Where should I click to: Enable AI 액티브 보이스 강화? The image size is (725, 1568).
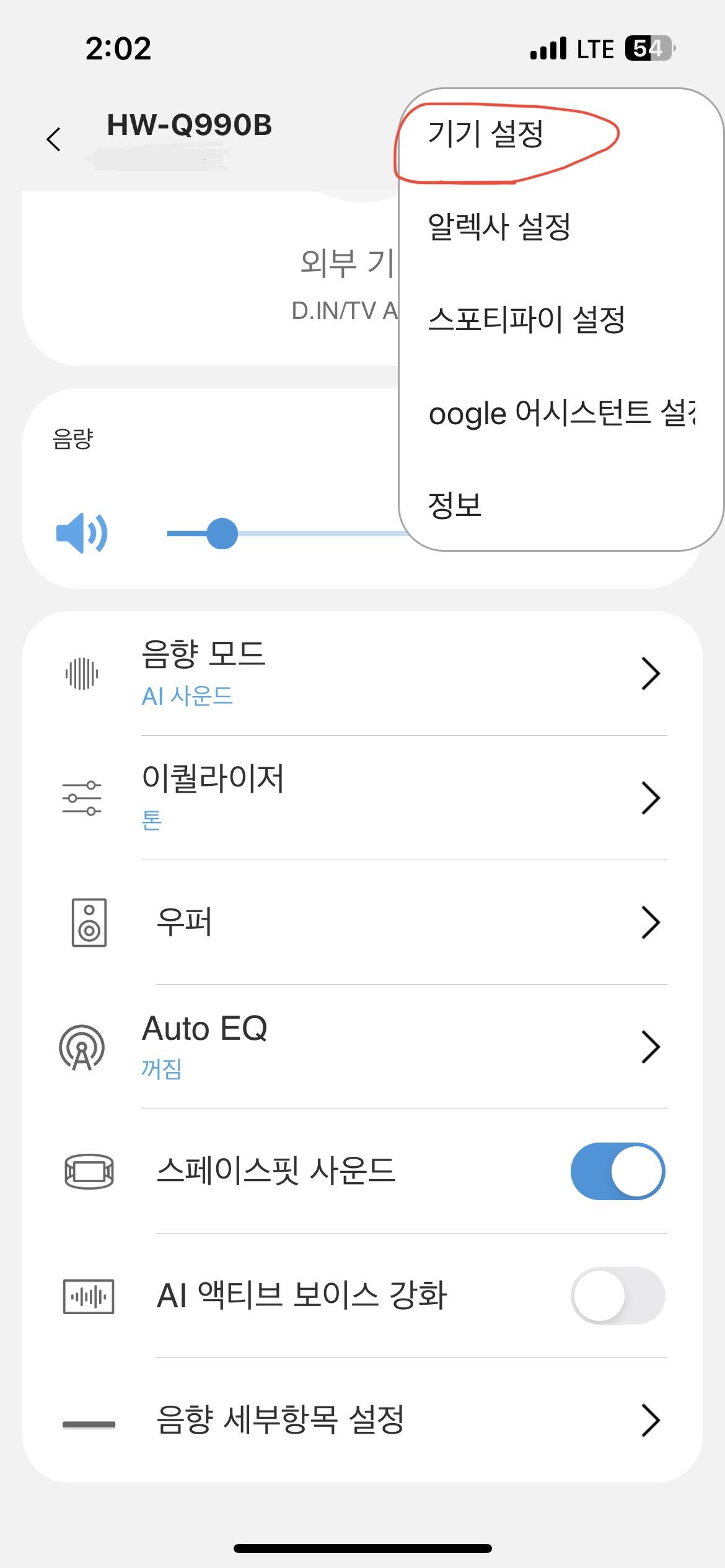(617, 1296)
